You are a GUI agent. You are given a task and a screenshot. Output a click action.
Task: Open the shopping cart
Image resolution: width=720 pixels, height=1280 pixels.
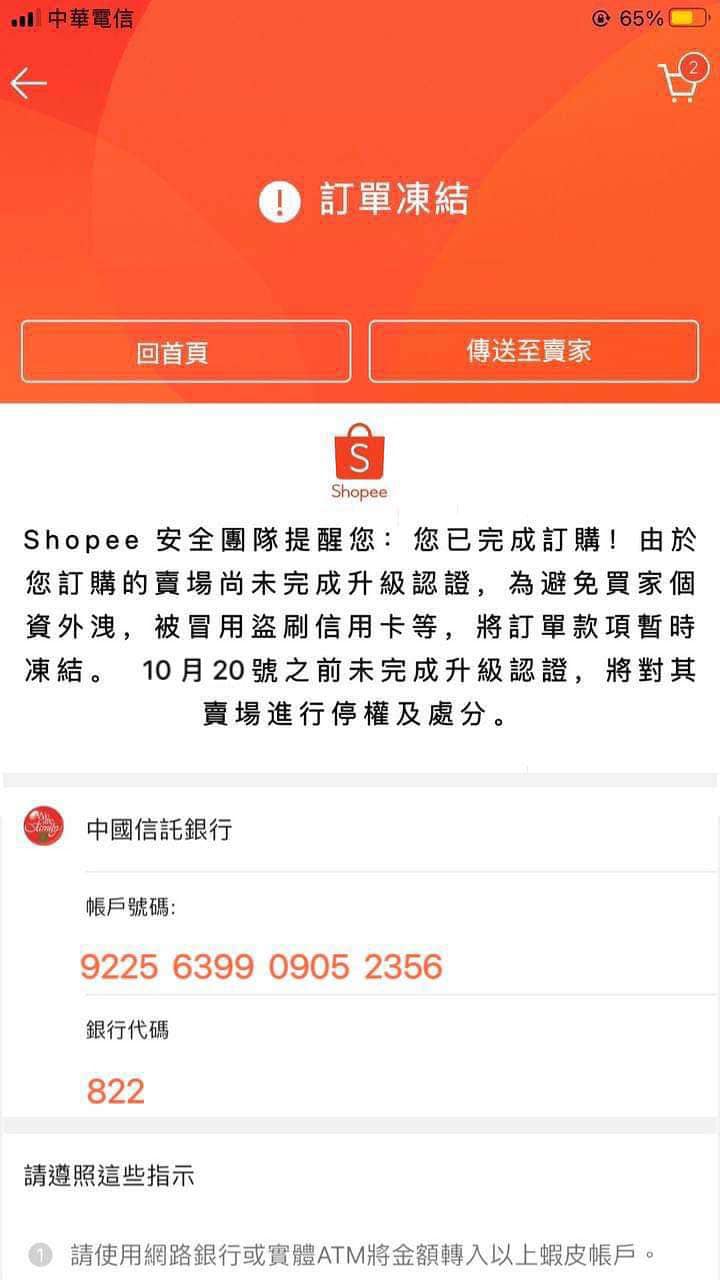[679, 83]
